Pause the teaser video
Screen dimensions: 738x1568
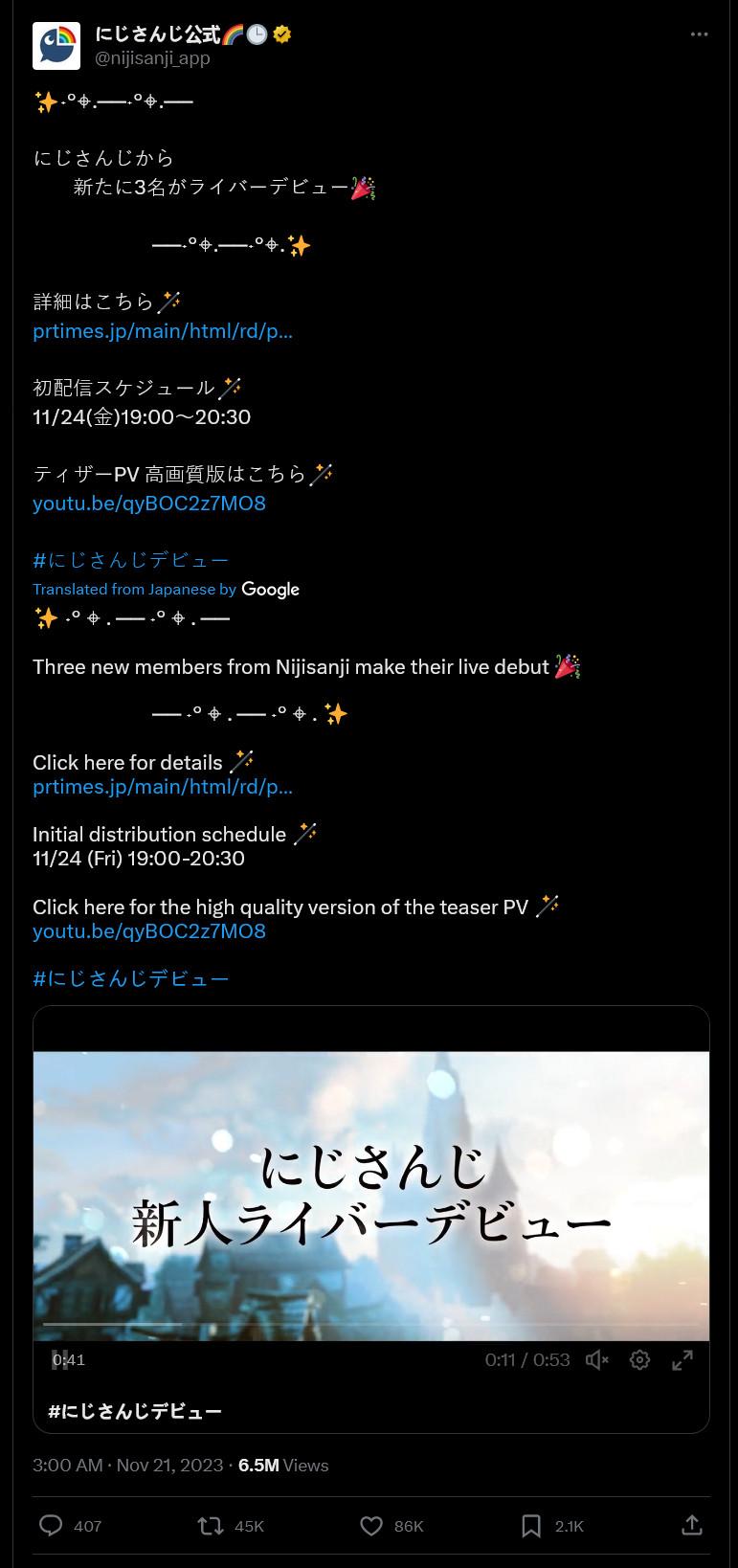[59, 1360]
